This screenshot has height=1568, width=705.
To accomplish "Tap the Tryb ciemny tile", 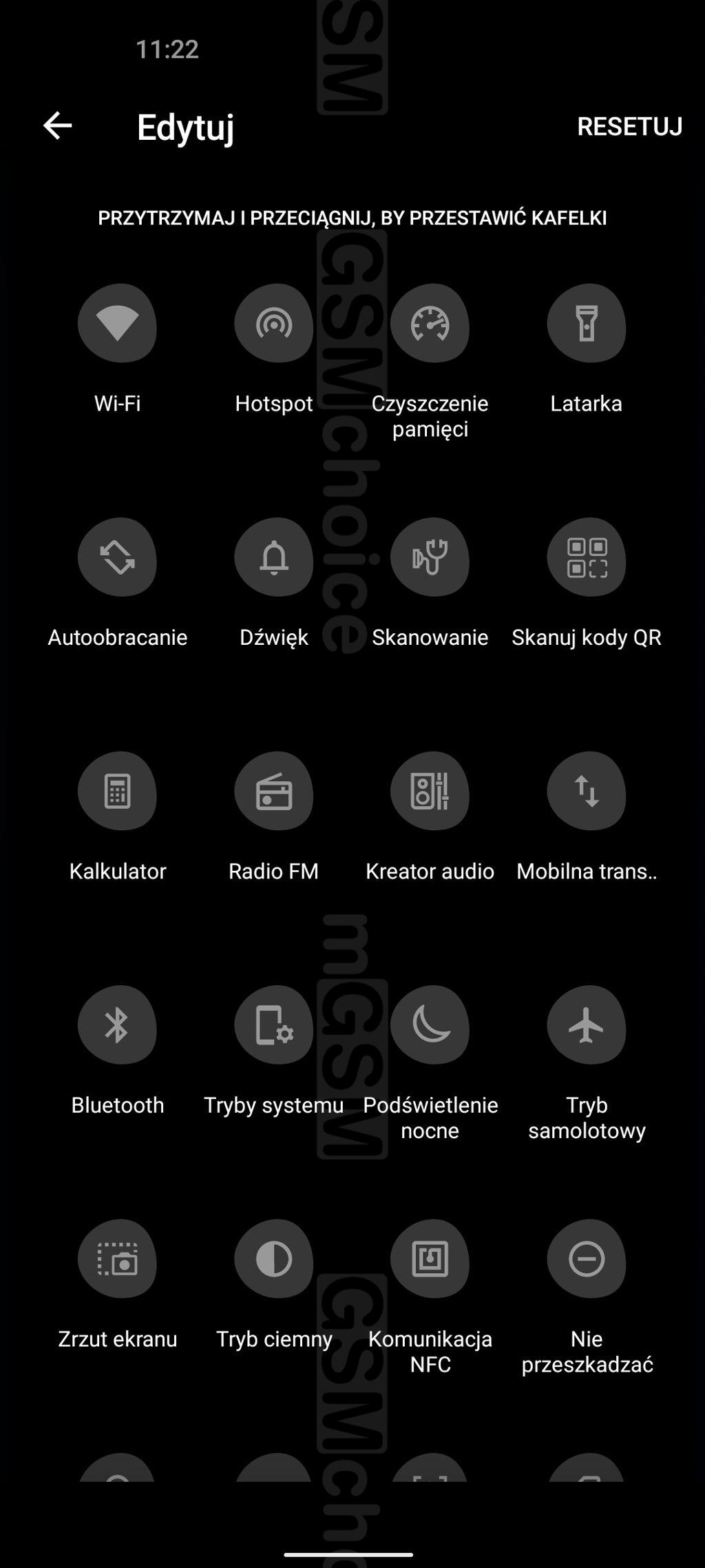I will 274,1259.
